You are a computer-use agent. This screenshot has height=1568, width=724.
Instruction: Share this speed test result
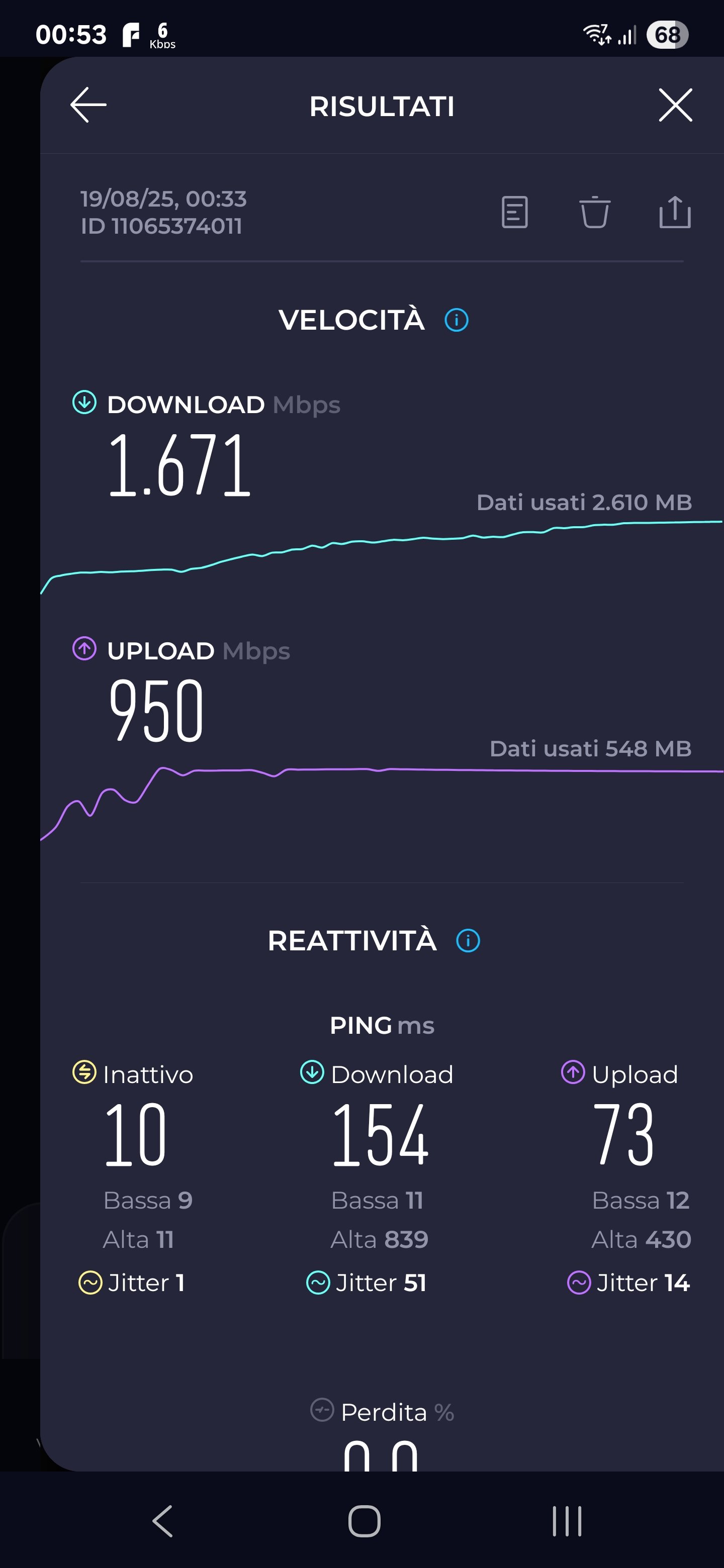(x=675, y=213)
